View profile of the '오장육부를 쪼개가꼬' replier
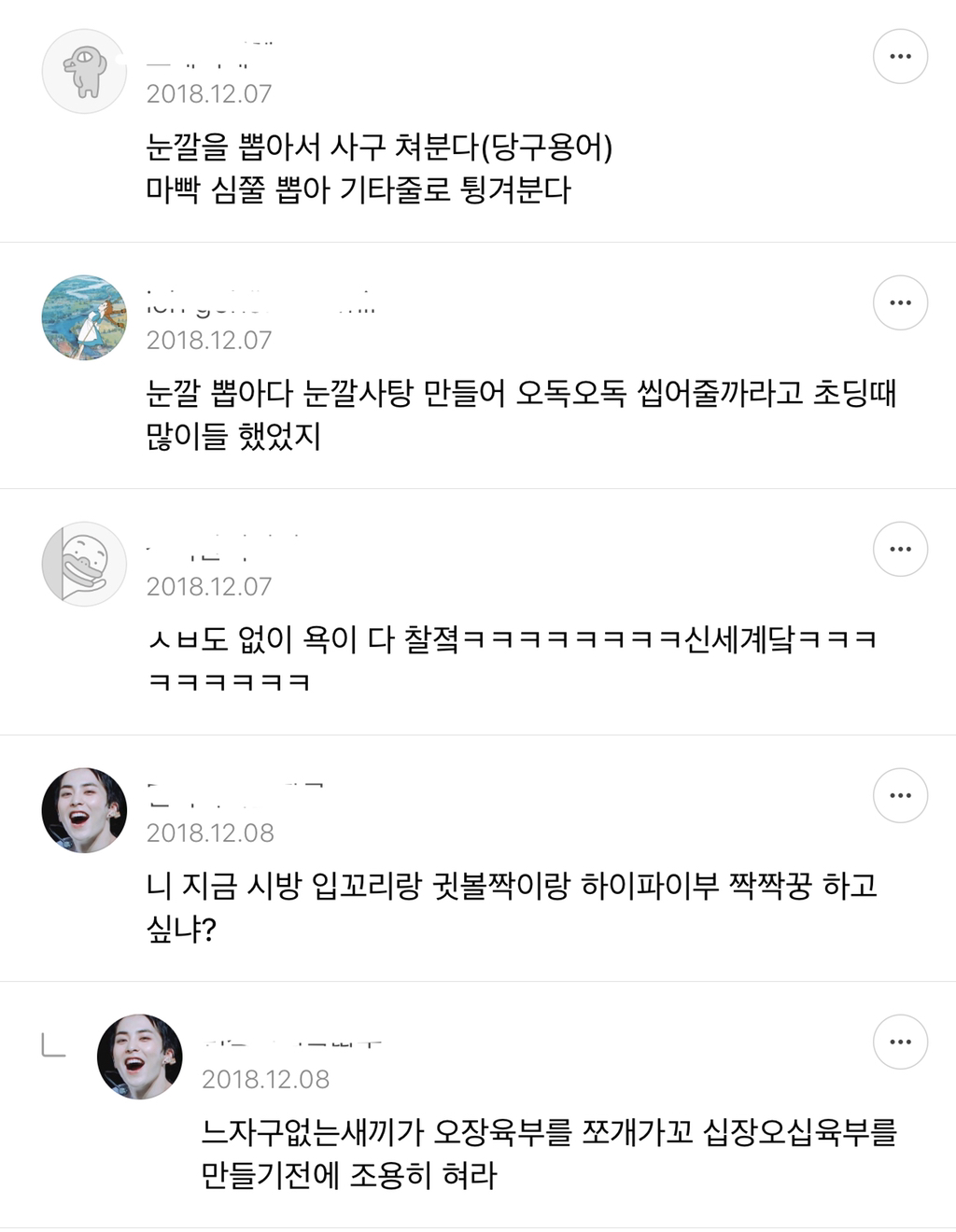The image size is (956, 1232). pyautogui.click(x=140, y=1057)
